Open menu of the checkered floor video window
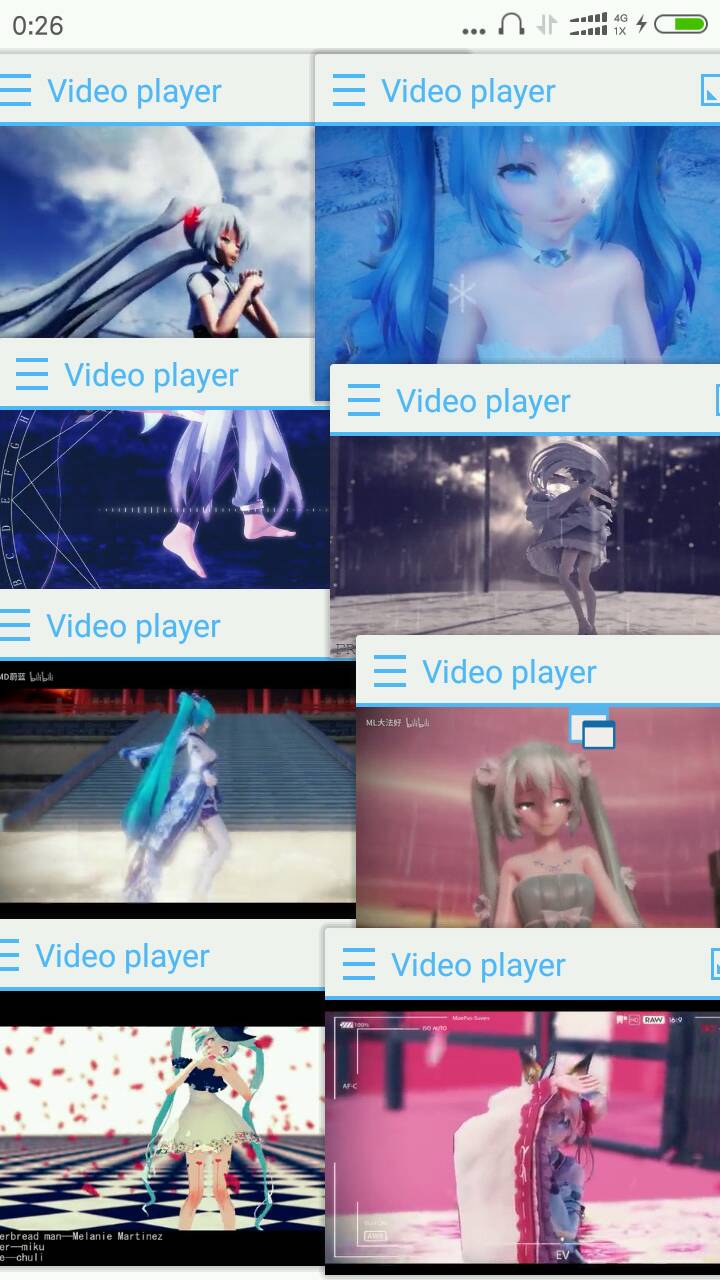The height and width of the screenshot is (1280, 720). (x=10, y=956)
